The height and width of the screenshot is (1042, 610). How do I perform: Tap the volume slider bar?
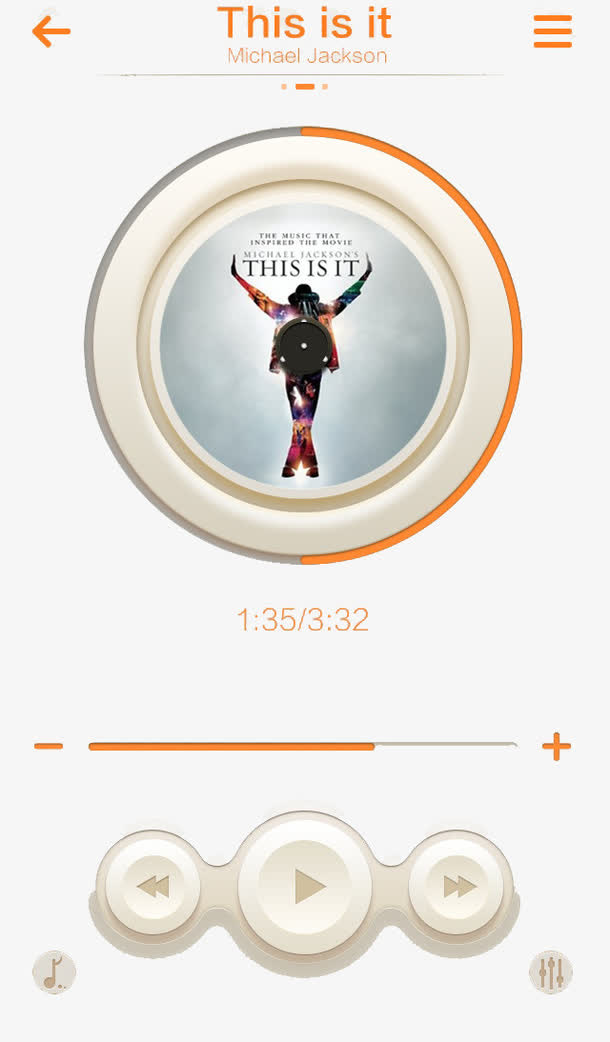coord(303,746)
